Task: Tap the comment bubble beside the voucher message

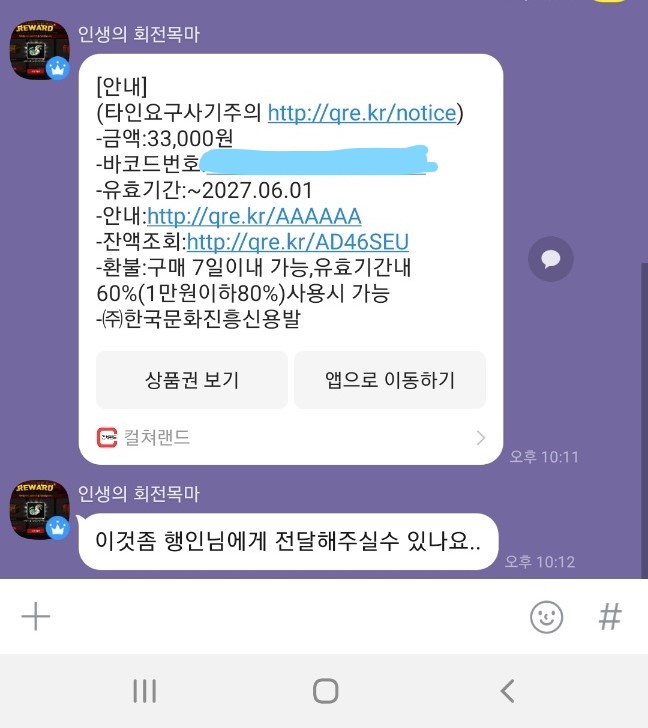Action: 551,259
